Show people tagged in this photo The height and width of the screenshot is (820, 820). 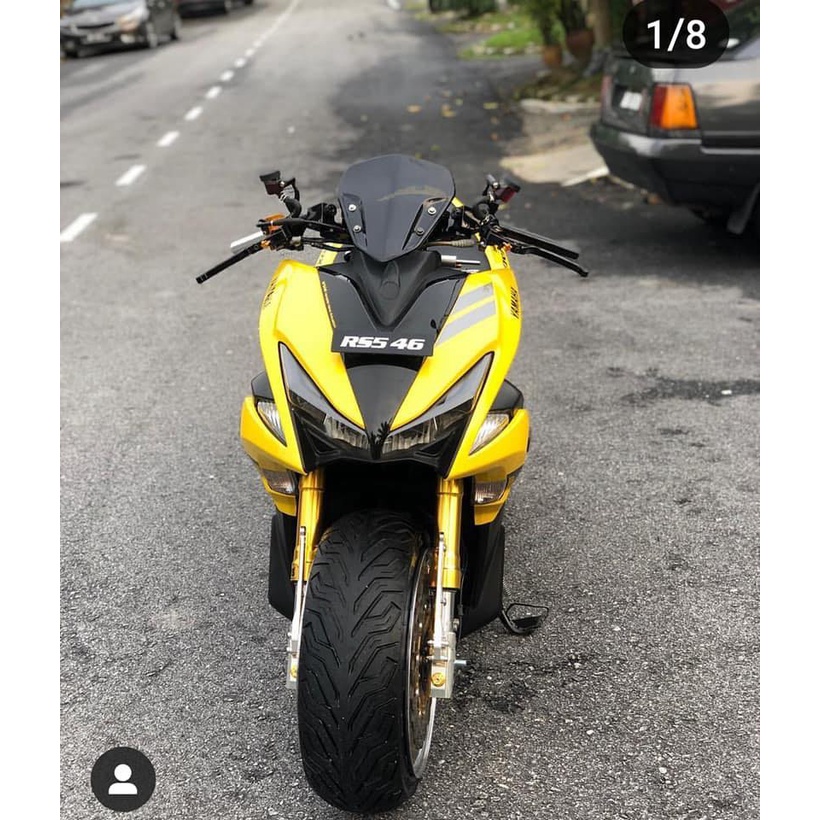(123, 779)
